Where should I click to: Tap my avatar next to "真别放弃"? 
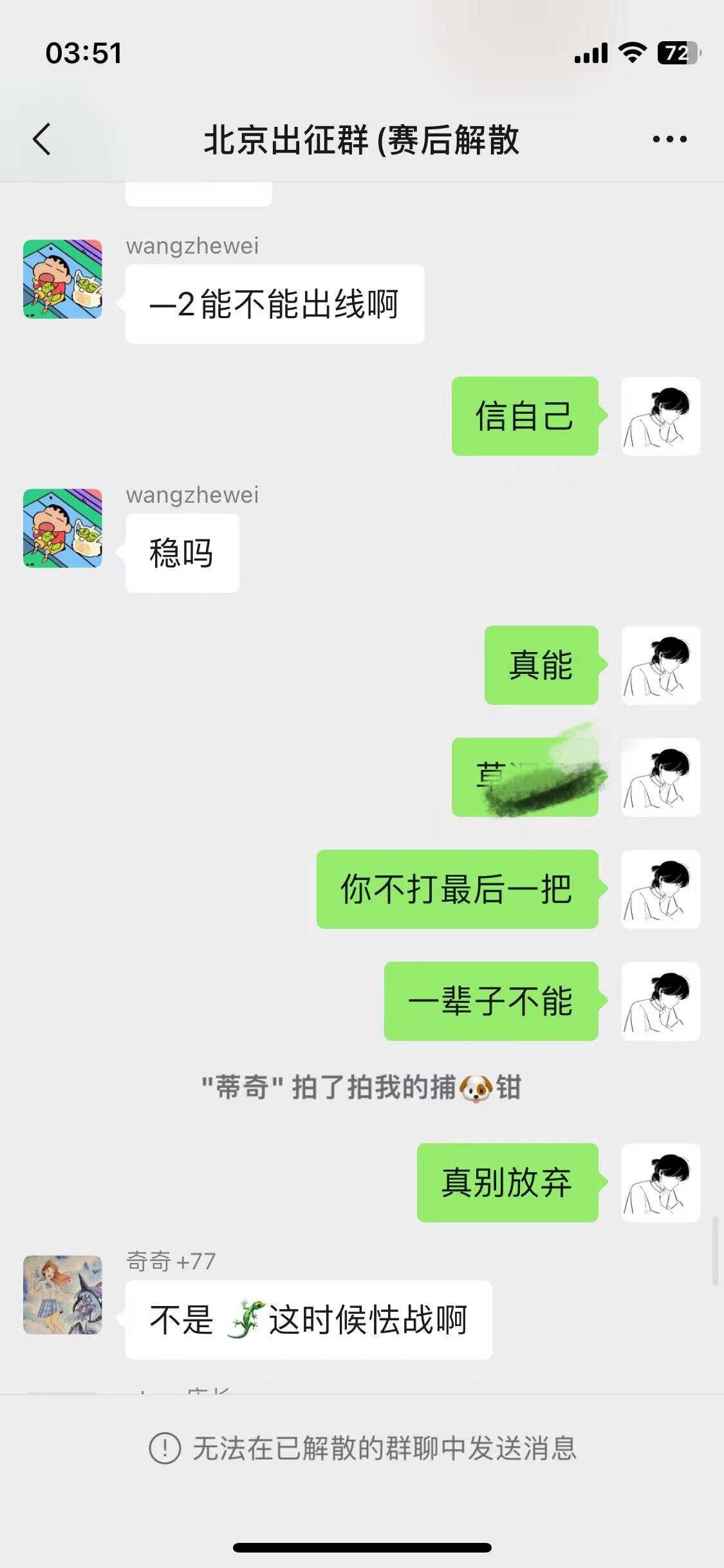[660, 1182]
